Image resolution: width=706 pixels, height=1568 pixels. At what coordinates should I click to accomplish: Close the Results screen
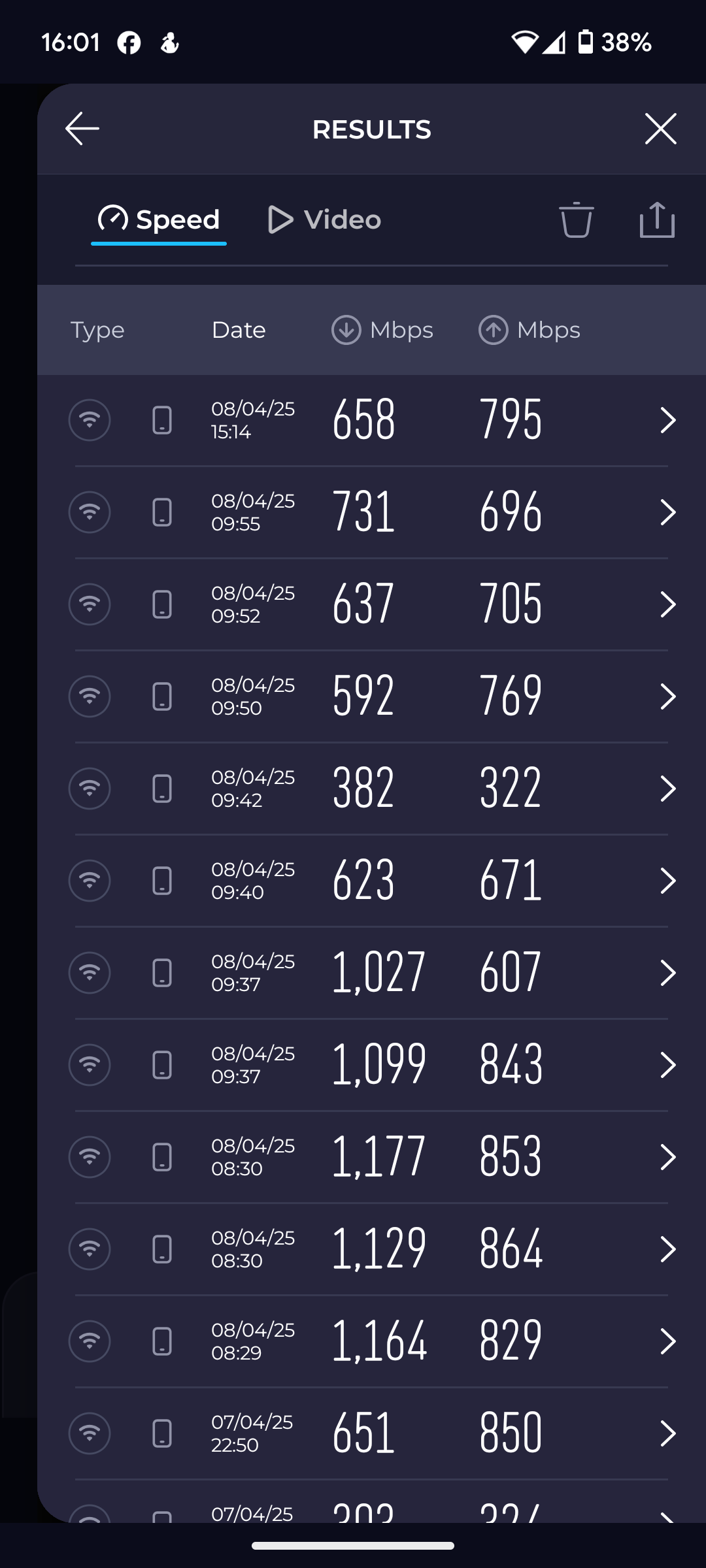(660, 129)
